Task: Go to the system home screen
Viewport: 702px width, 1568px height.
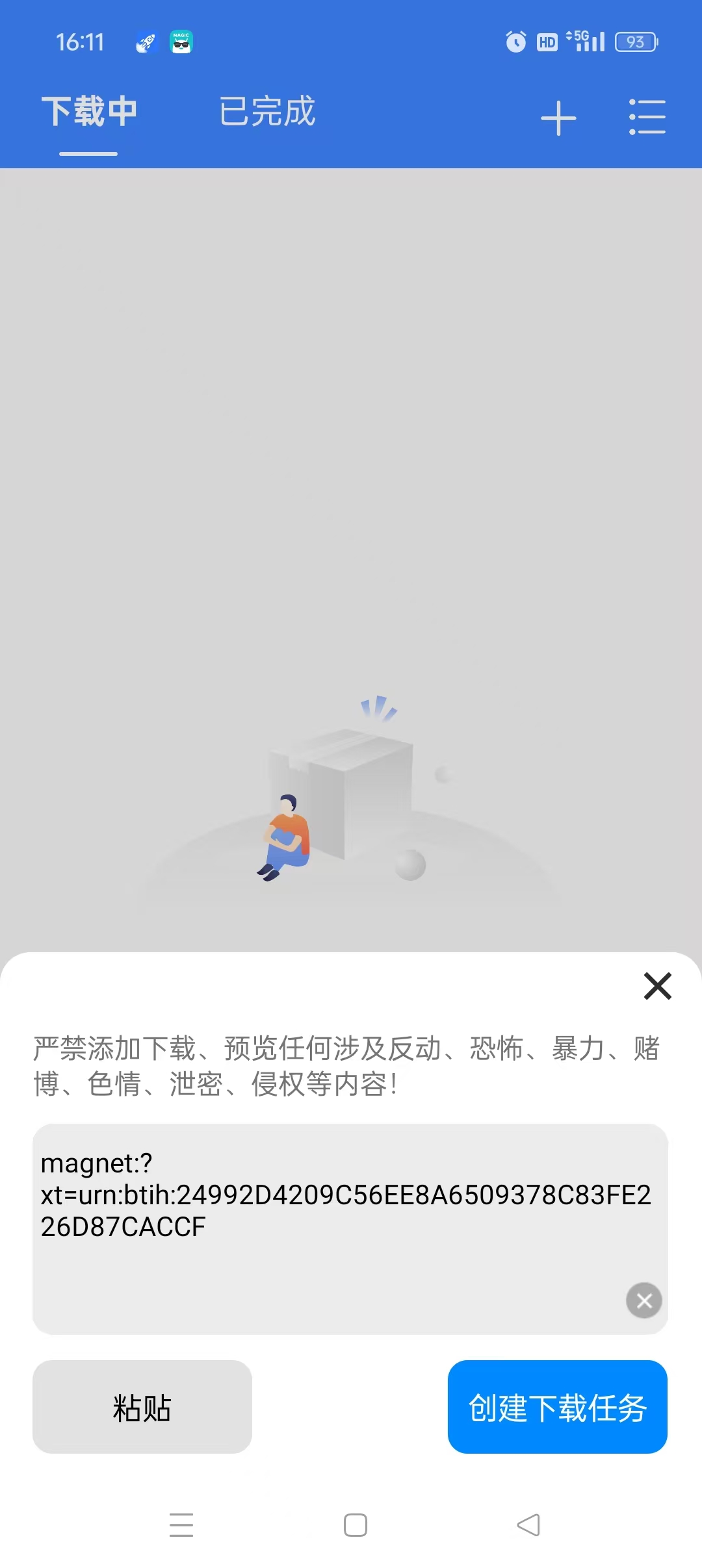Action: click(356, 1525)
